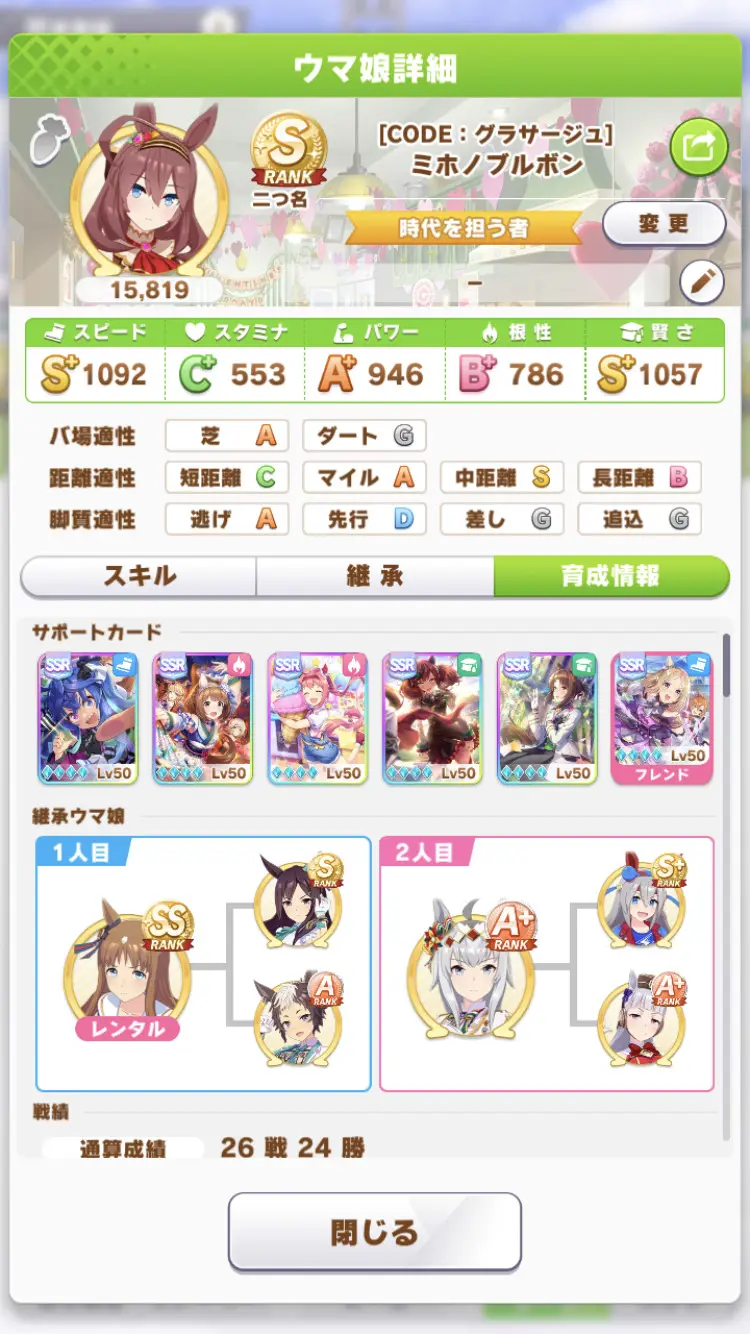Close the dialog with 閉じる

coord(374,1231)
